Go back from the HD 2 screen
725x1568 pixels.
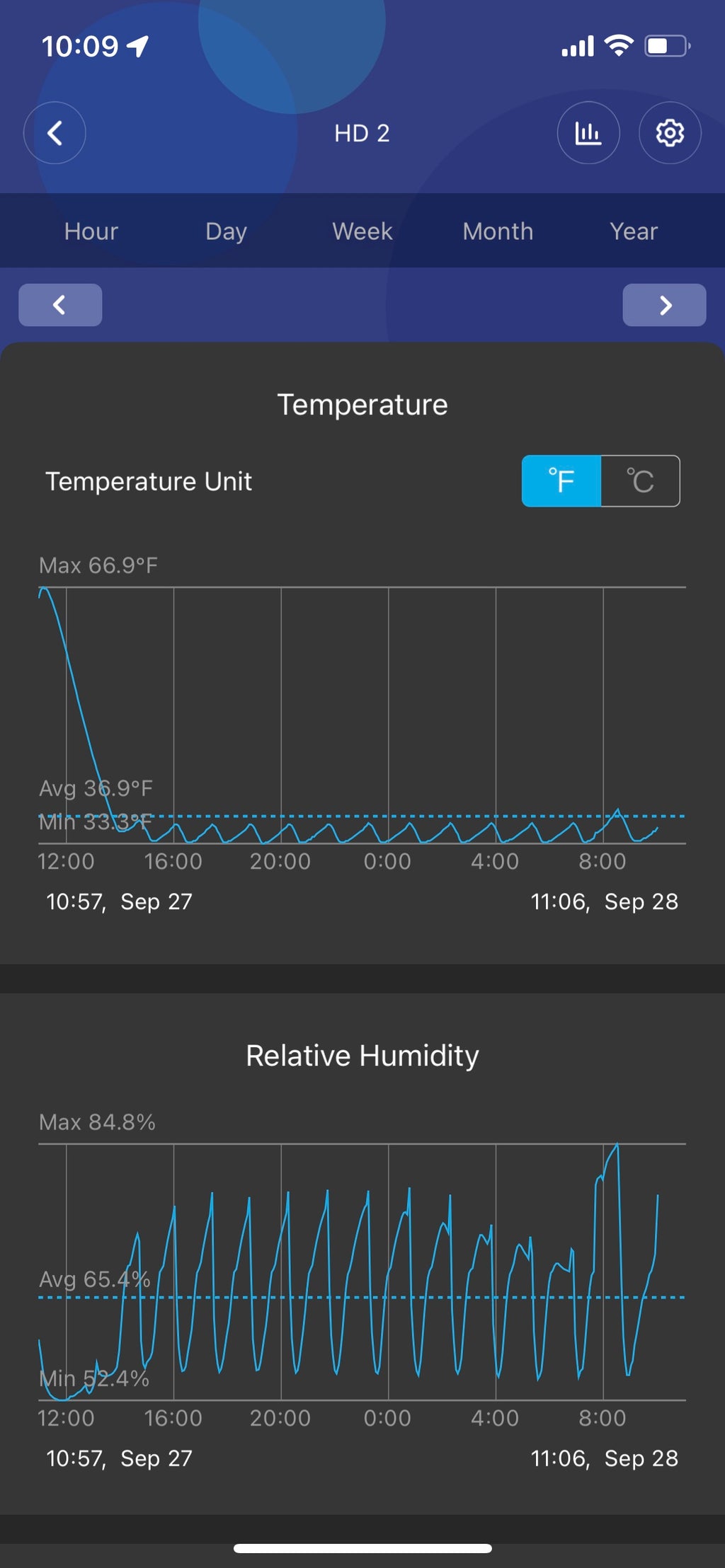(x=55, y=133)
